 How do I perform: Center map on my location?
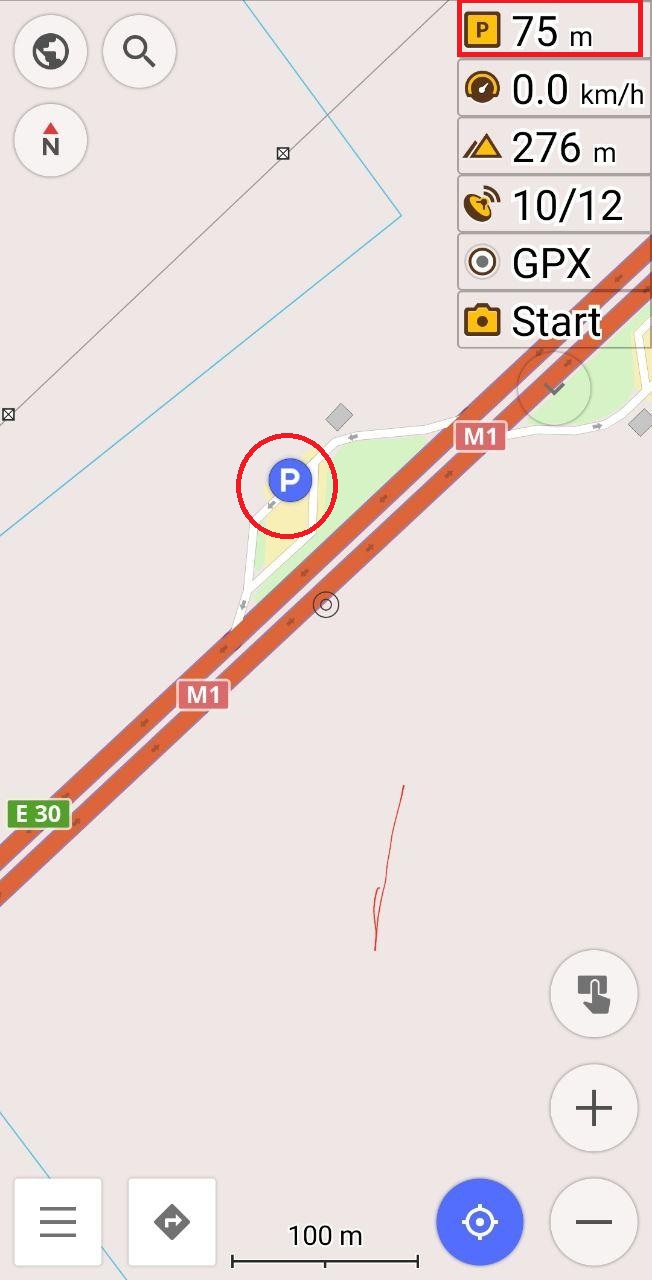click(480, 1222)
